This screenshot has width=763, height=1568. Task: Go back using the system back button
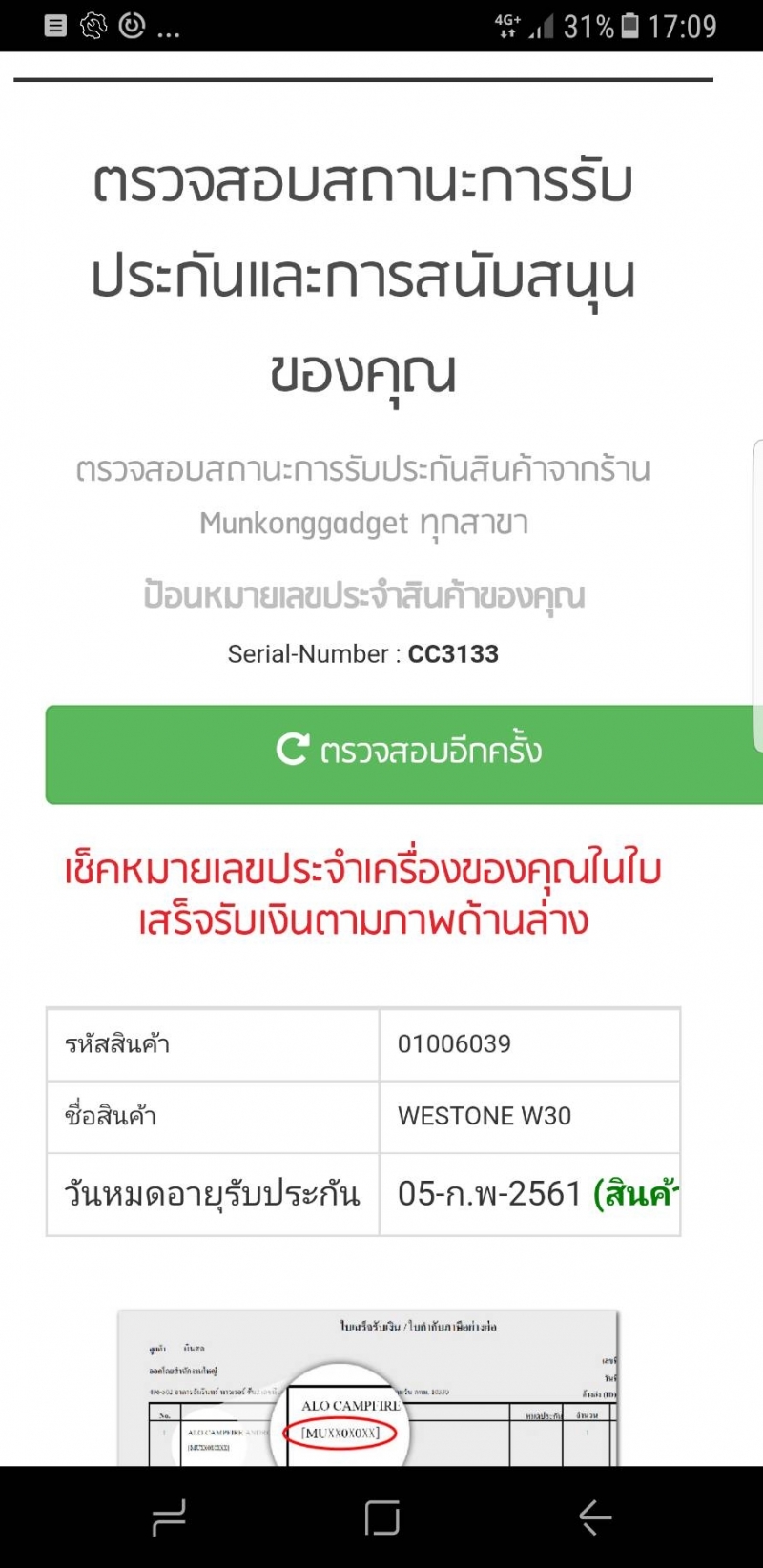point(595,1516)
